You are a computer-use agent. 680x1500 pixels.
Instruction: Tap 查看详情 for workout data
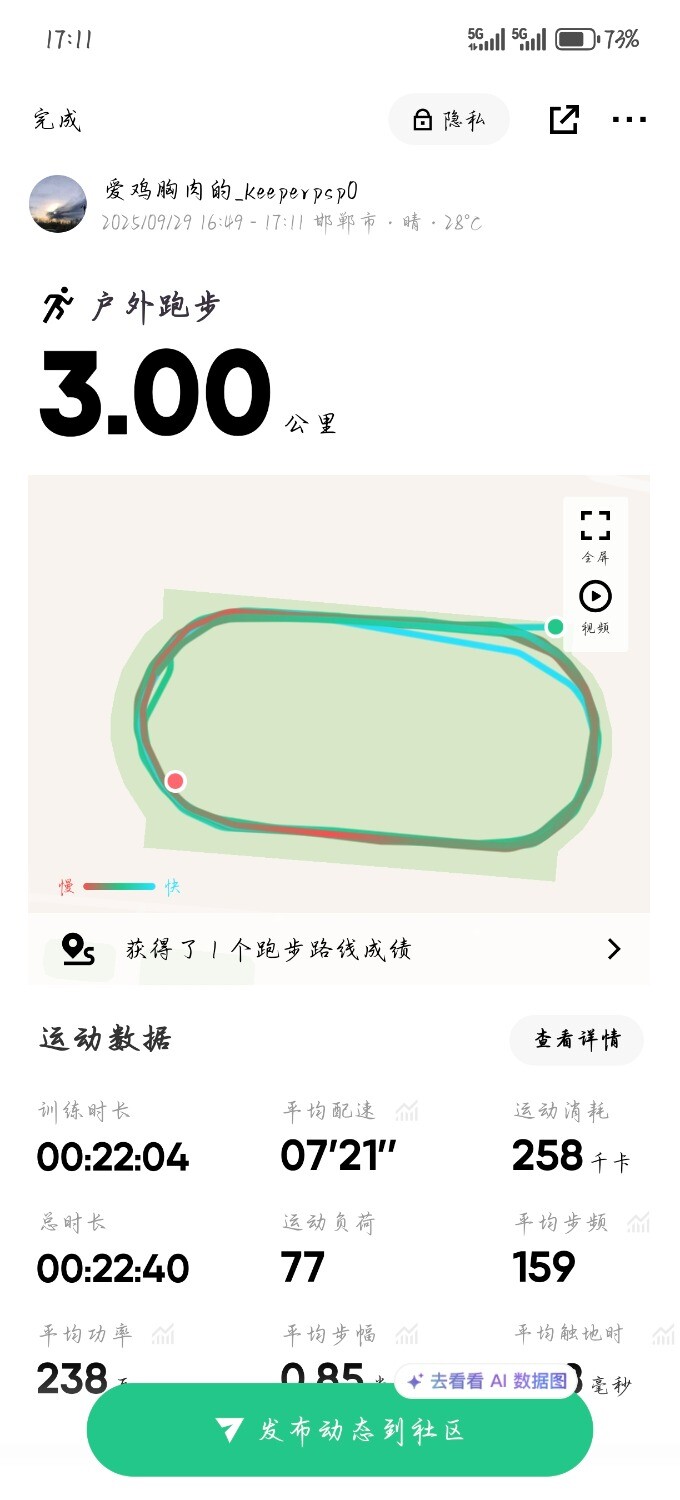pyautogui.click(x=576, y=1039)
